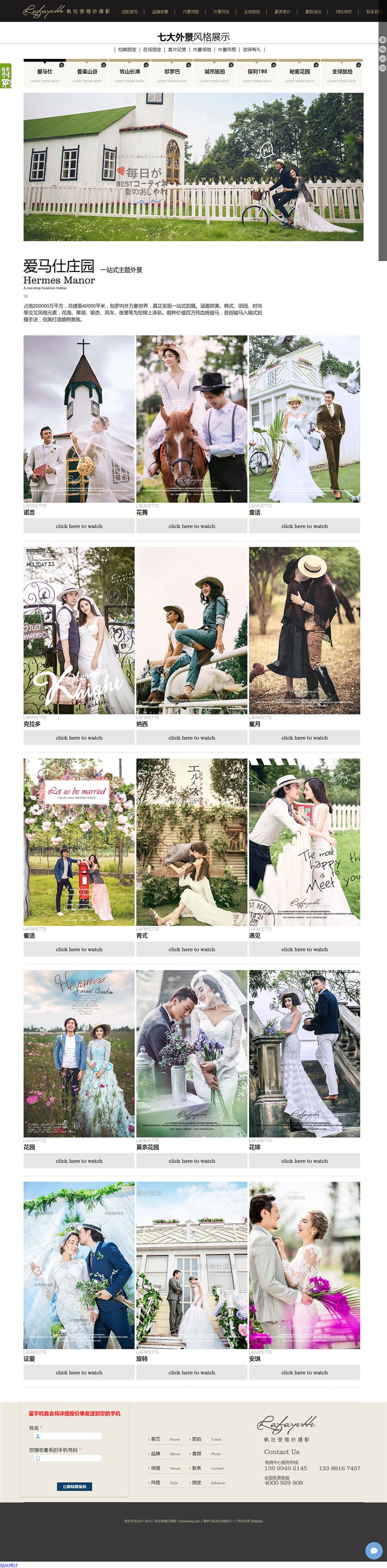
Task: Click here to watch the 花舞 set
Action: click(x=192, y=526)
